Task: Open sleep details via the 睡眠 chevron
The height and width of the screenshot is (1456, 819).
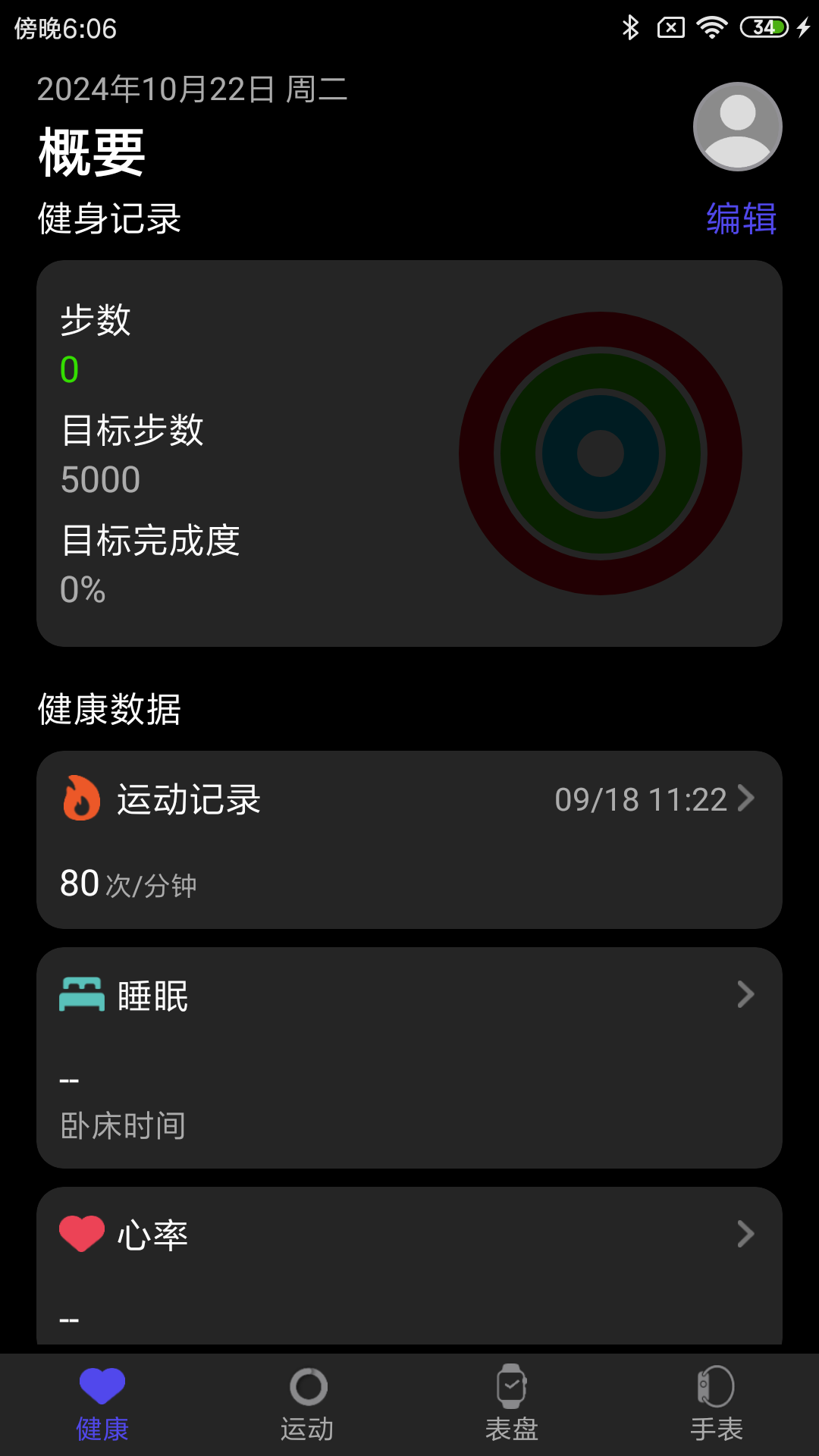Action: point(748,994)
